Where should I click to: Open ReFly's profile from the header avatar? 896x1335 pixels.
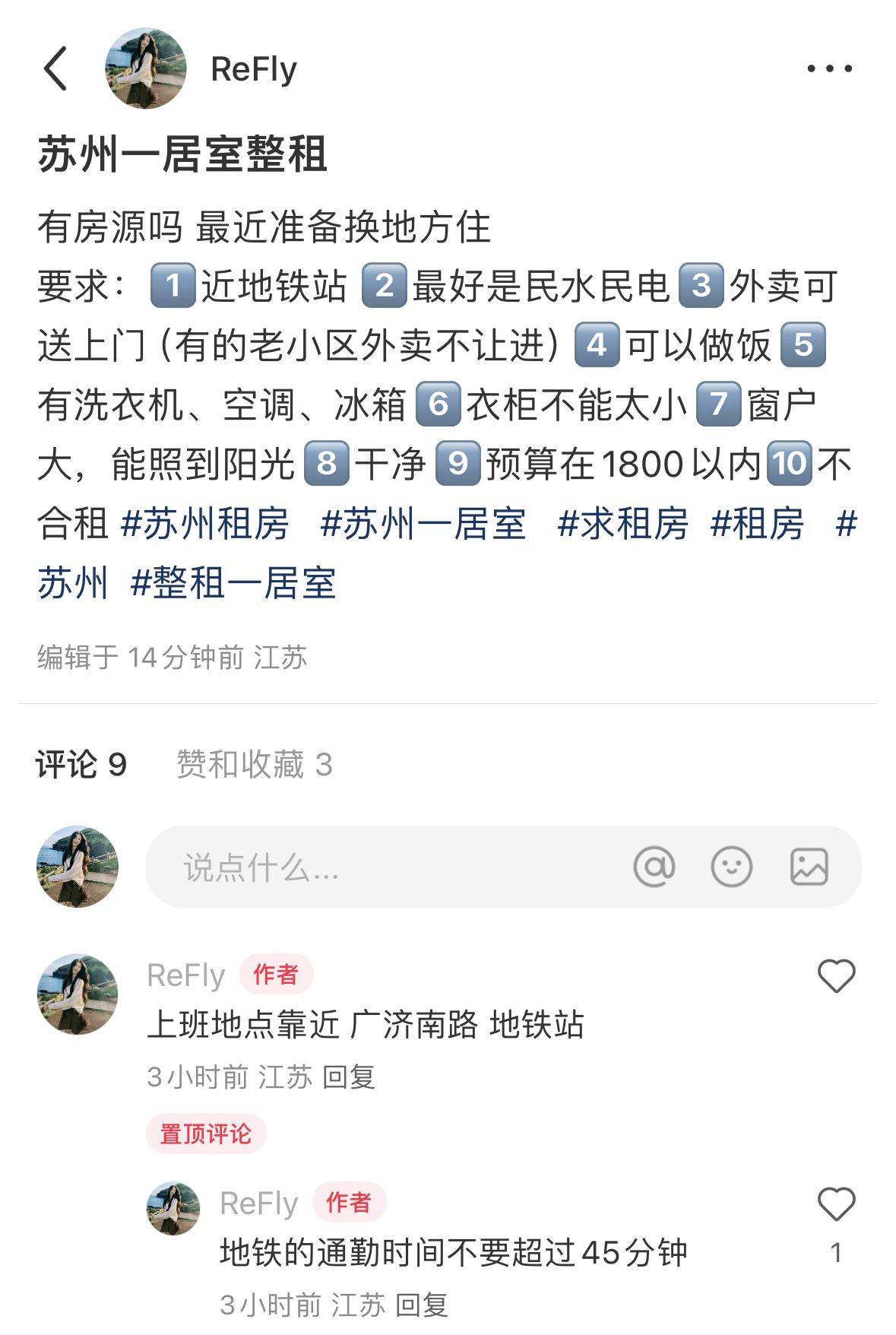click(x=145, y=68)
